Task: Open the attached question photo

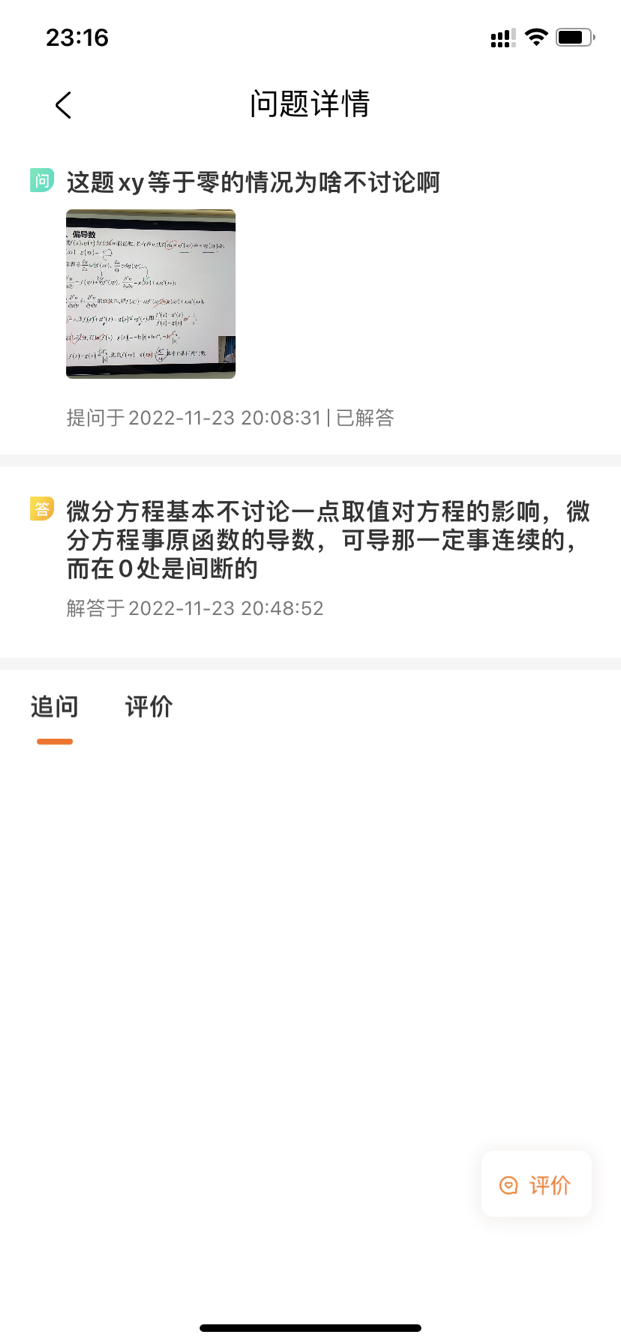Action: click(151, 294)
